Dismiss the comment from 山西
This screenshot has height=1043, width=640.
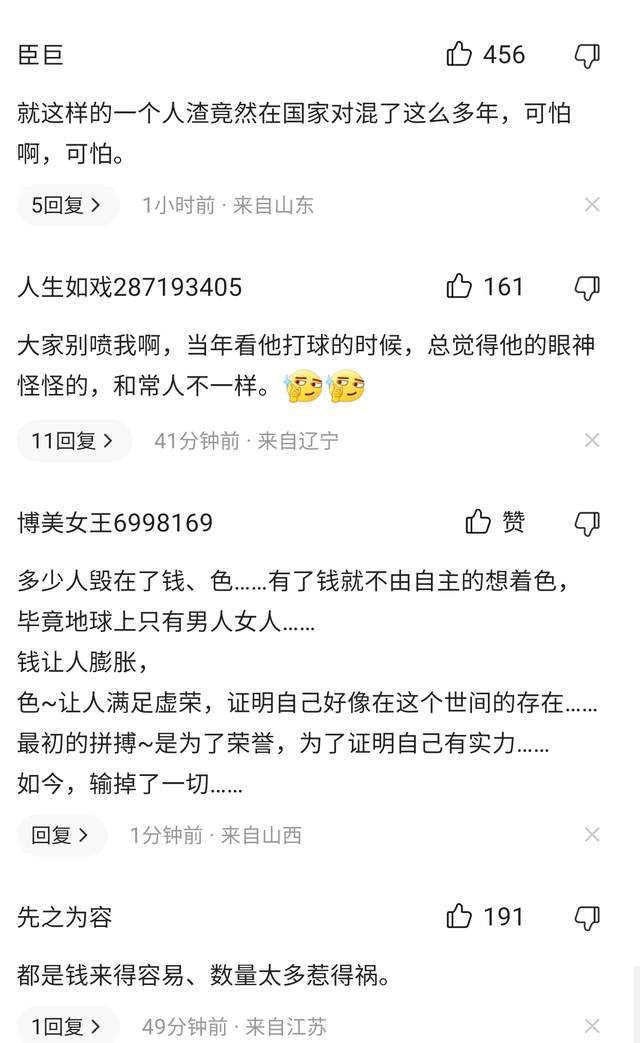592,834
